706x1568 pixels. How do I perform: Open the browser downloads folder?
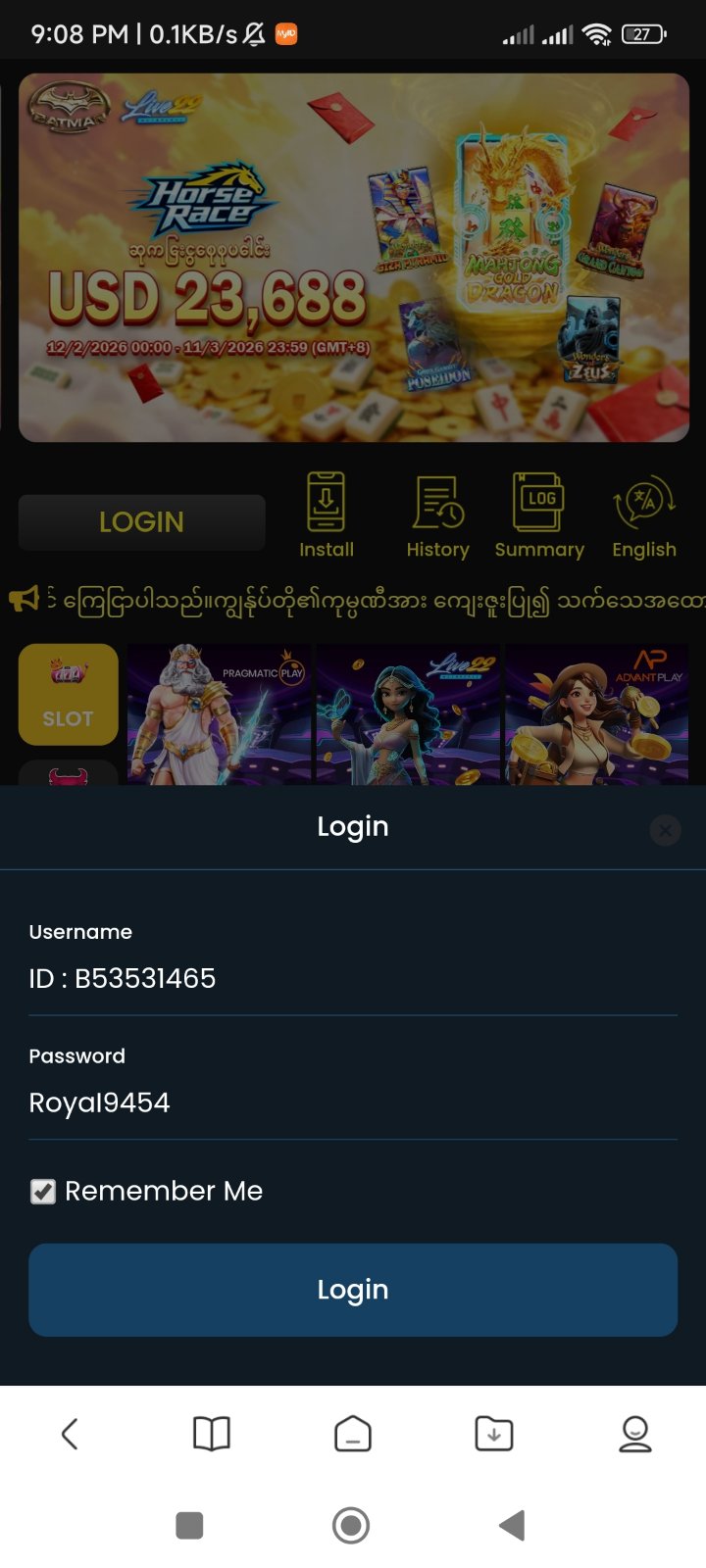(494, 1435)
